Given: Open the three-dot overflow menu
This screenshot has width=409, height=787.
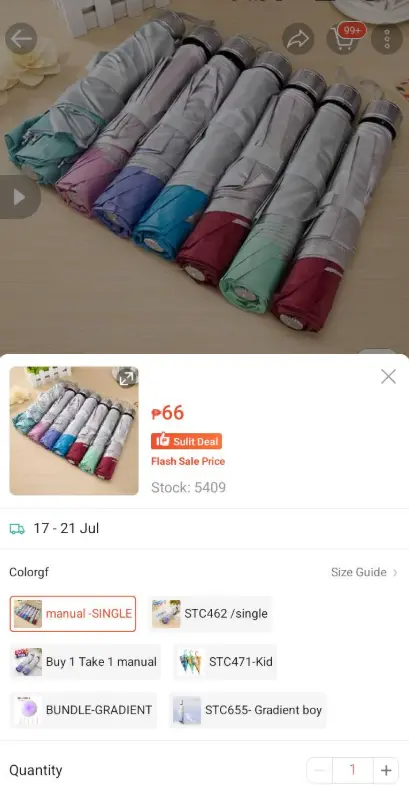Looking at the screenshot, I should click(387, 39).
